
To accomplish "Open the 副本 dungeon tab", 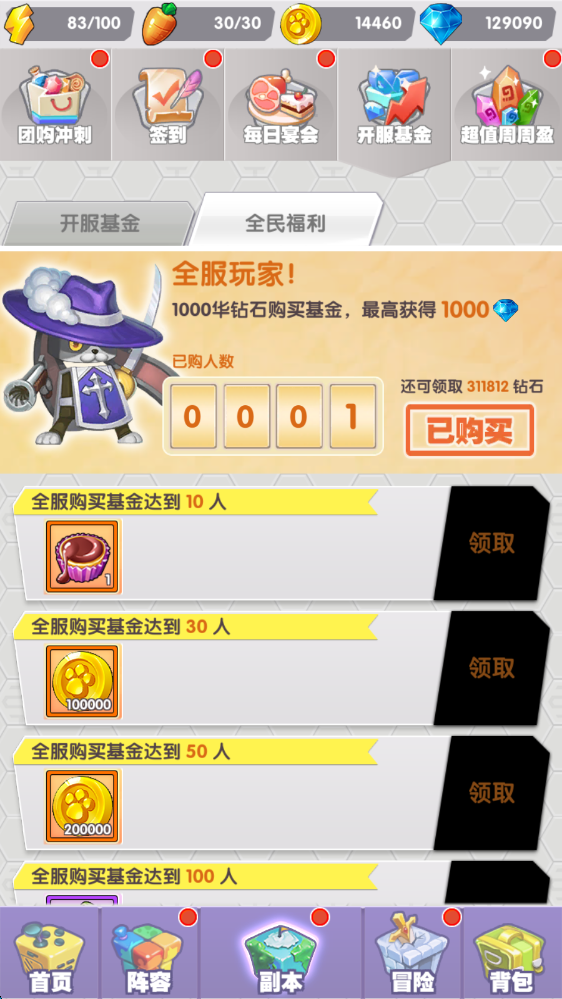I will click(281, 953).
